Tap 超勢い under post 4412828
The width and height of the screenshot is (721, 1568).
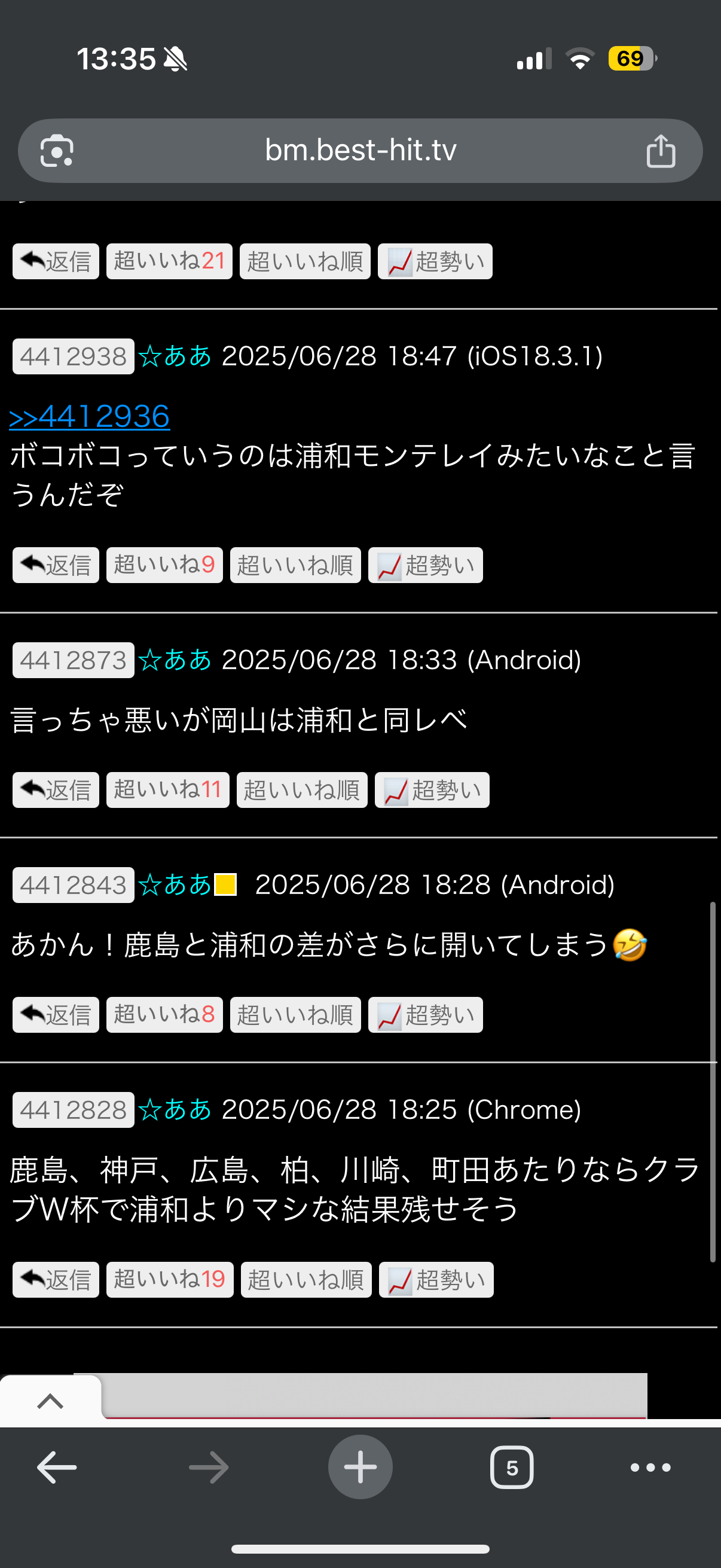pos(436,1280)
